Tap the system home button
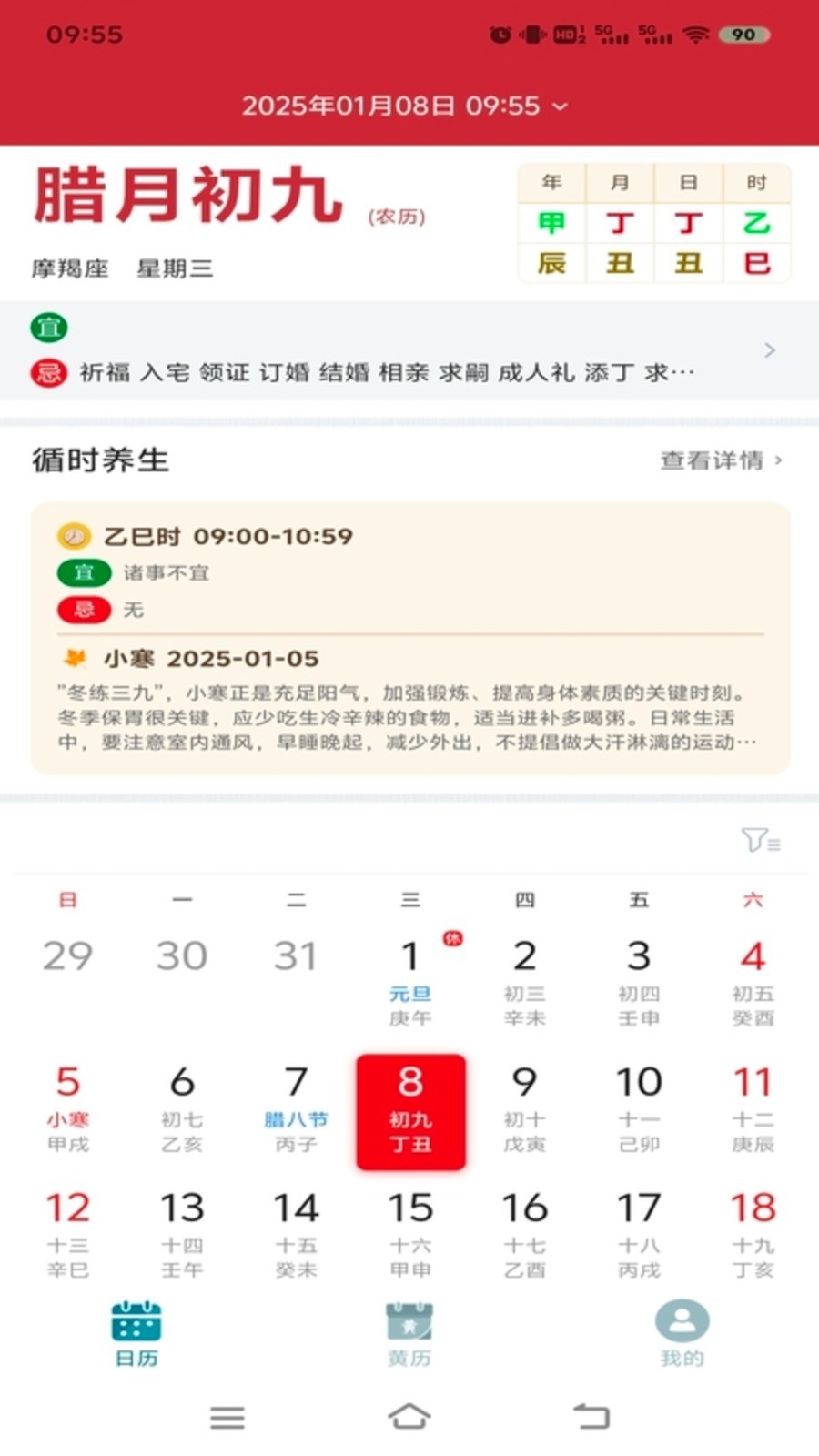 tap(409, 1417)
